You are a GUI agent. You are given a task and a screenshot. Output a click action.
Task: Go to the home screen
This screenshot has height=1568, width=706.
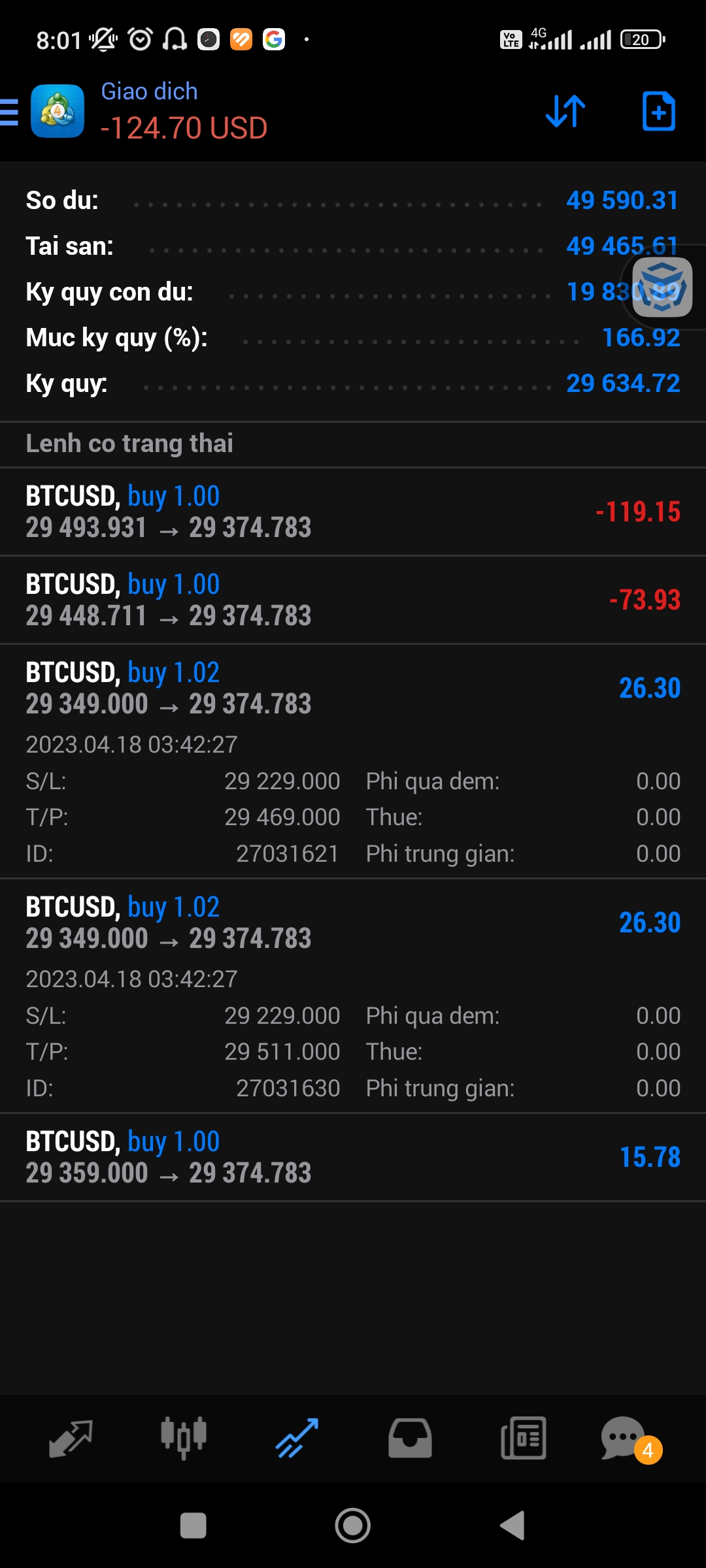(x=353, y=1526)
